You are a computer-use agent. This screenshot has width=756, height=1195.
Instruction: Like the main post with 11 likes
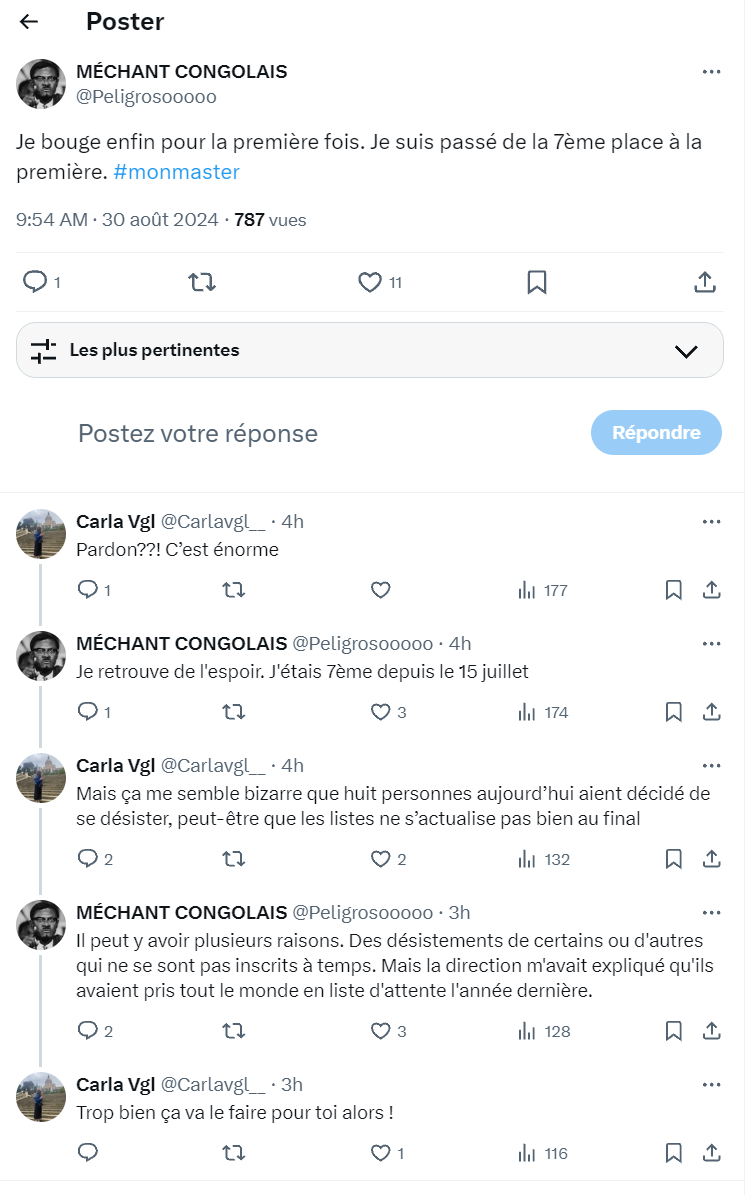click(370, 282)
